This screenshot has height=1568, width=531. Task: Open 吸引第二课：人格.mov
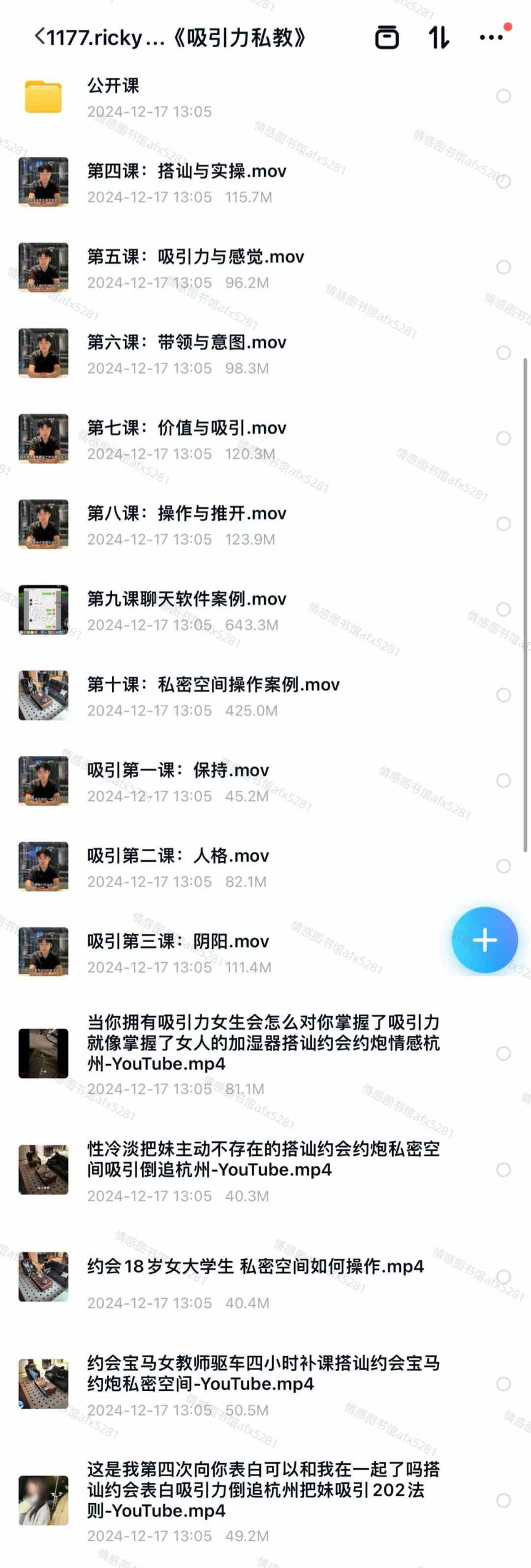[178, 856]
